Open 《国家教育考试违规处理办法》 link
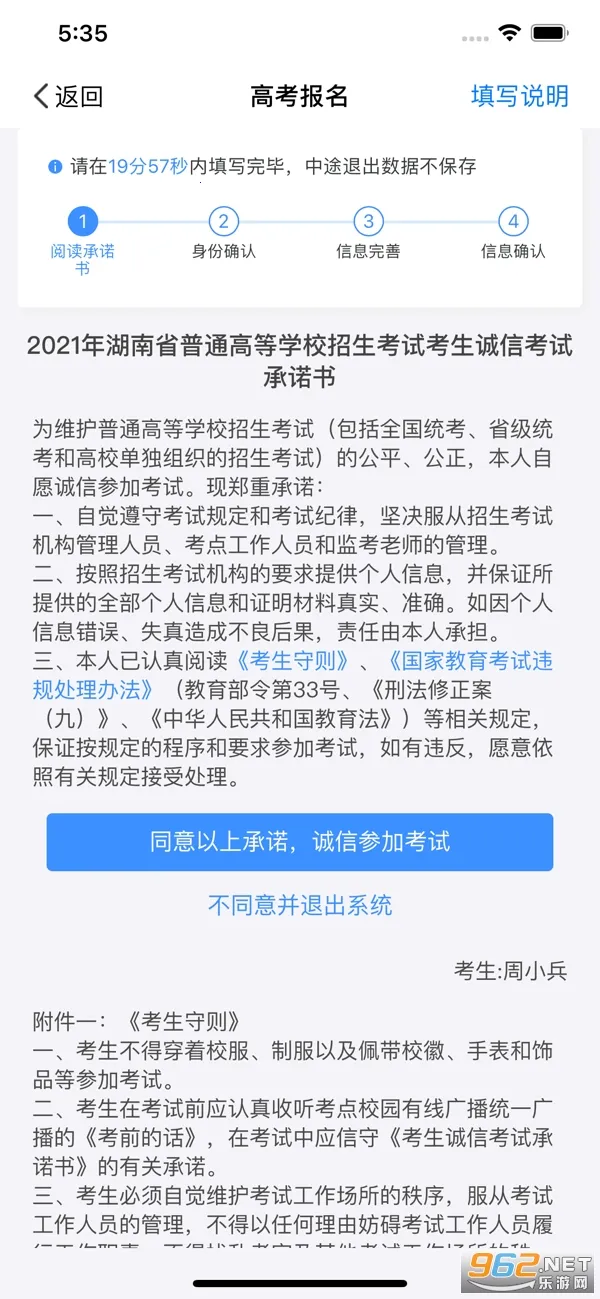The image size is (600, 1299). coord(468,661)
